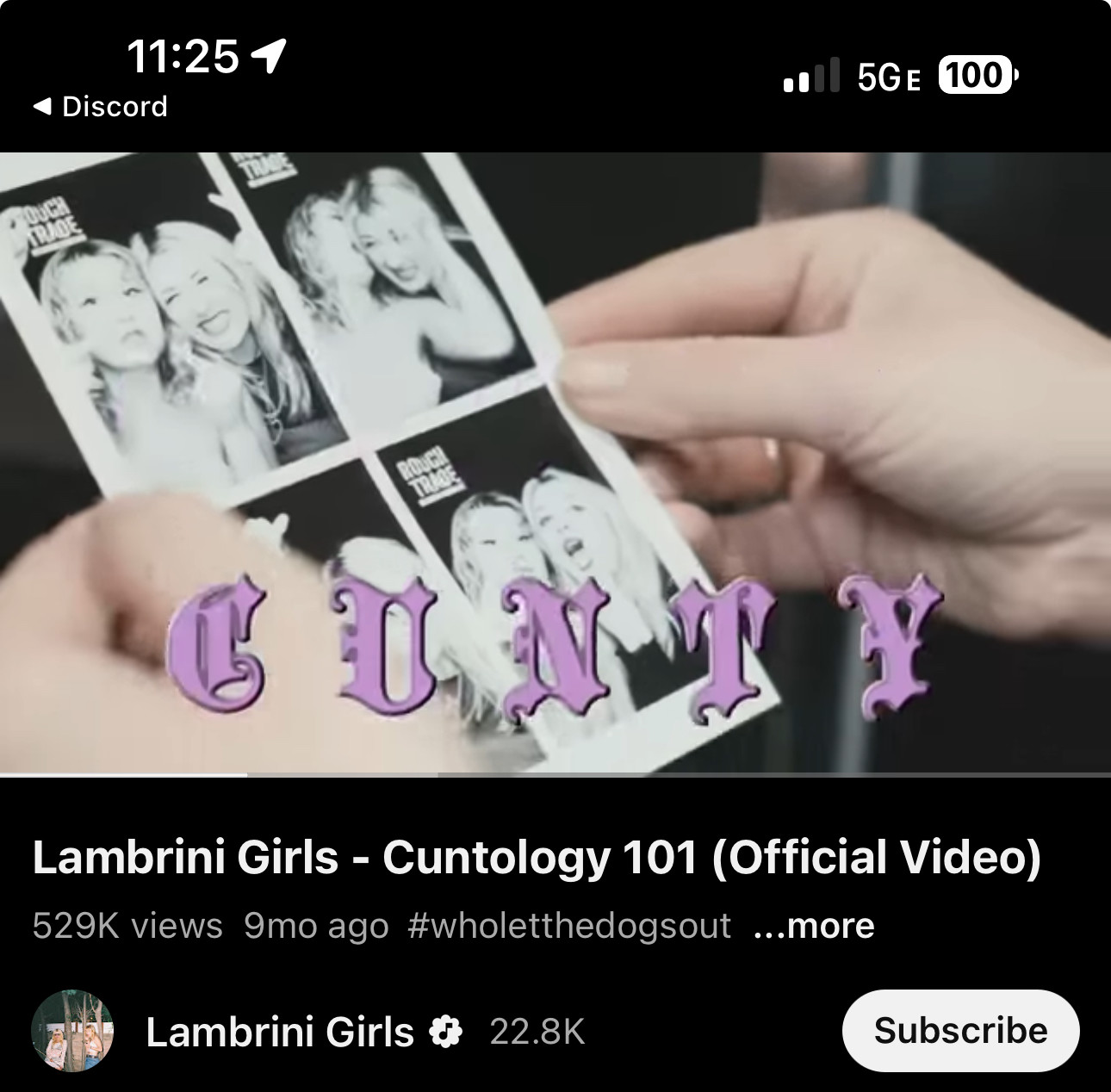Subscribe to the Lambrini Girls channel
This screenshot has height=1092, width=1111.
pos(960,1031)
